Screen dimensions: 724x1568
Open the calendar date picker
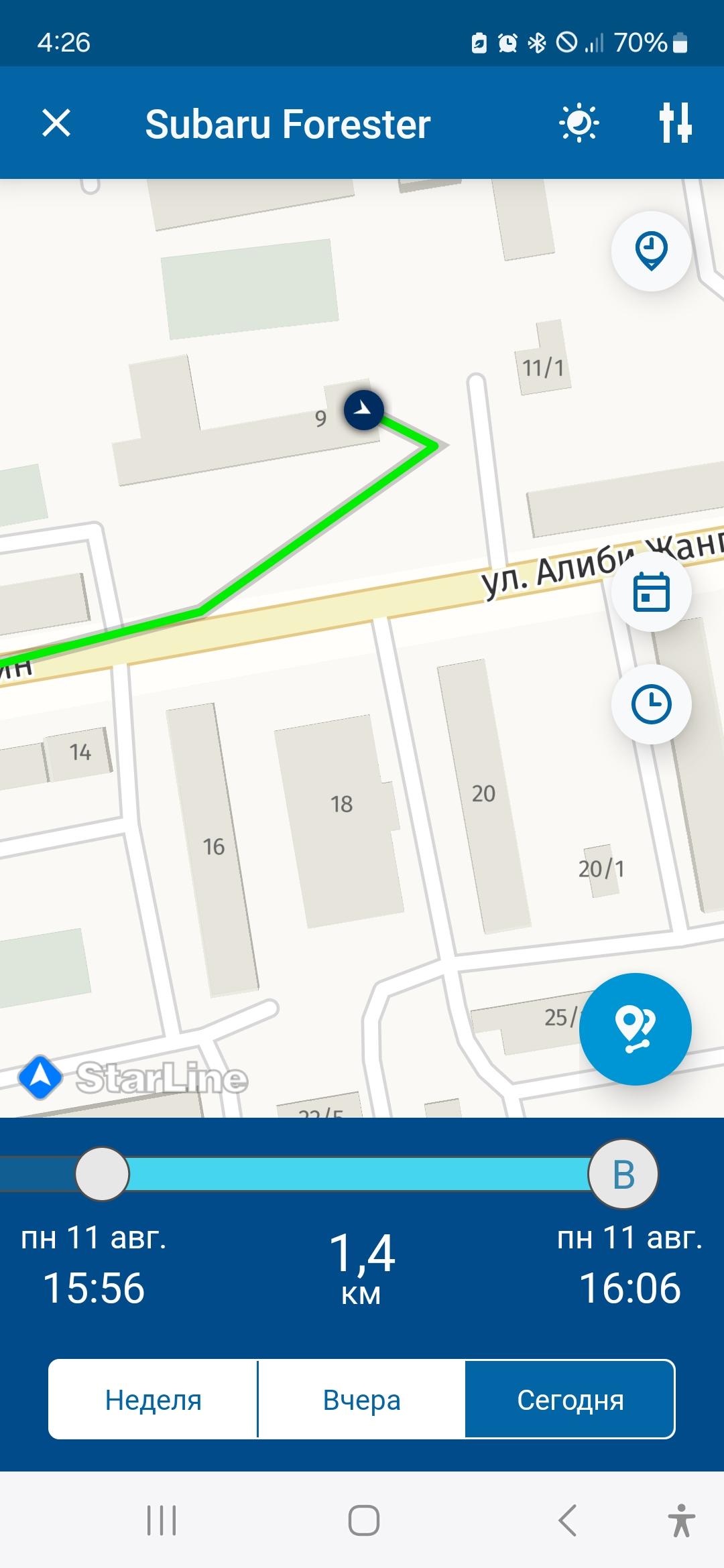click(651, 592)
